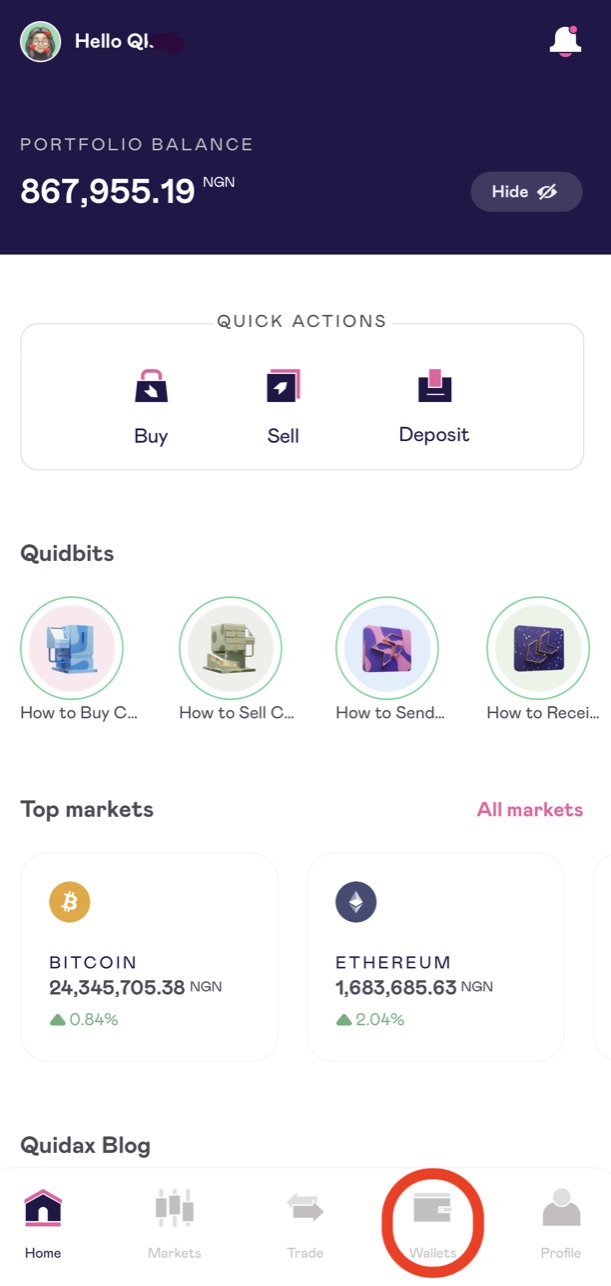Viewport: 611px width, 1286px height.
Task: Choose the Deposit quick action
Action: [x=434, y=405]
